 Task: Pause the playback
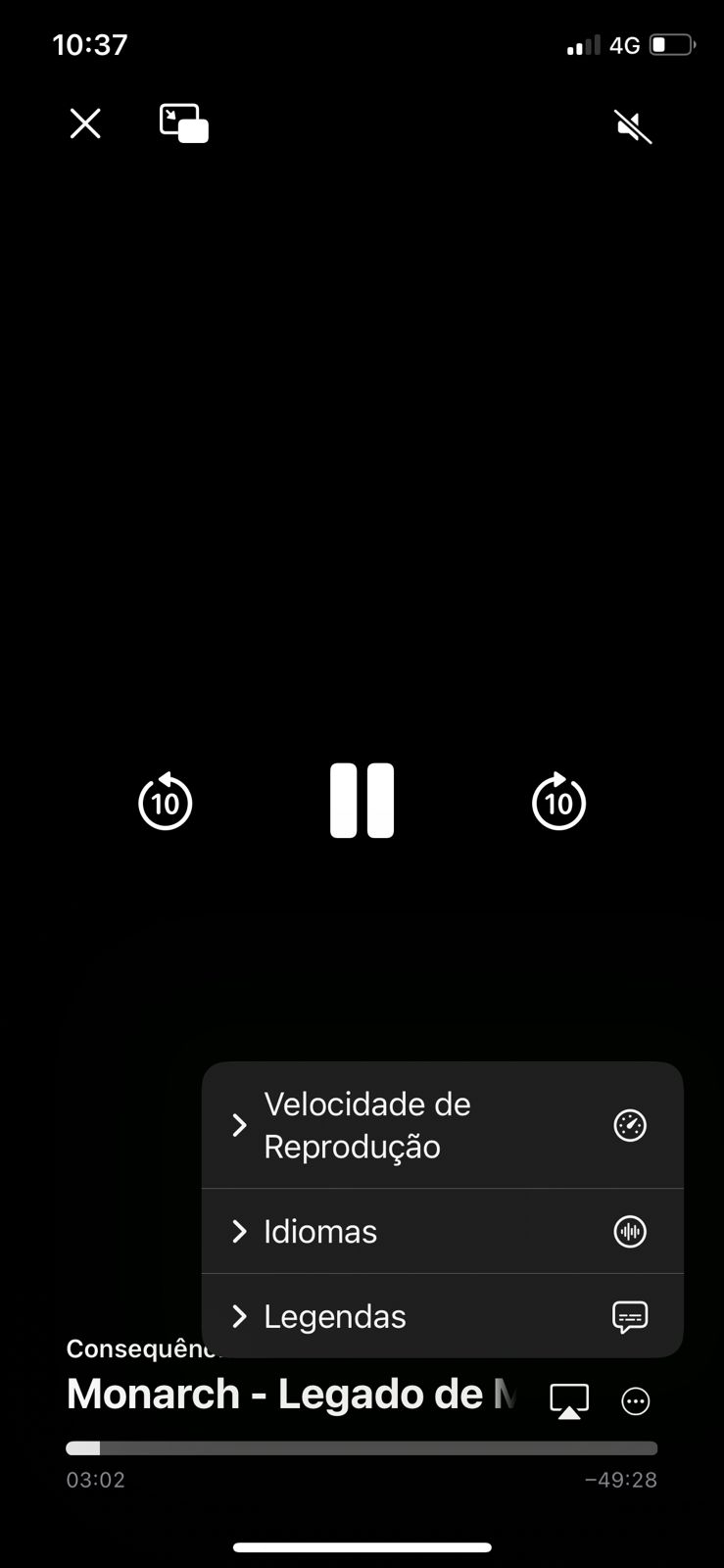click(x=362, y=801)
